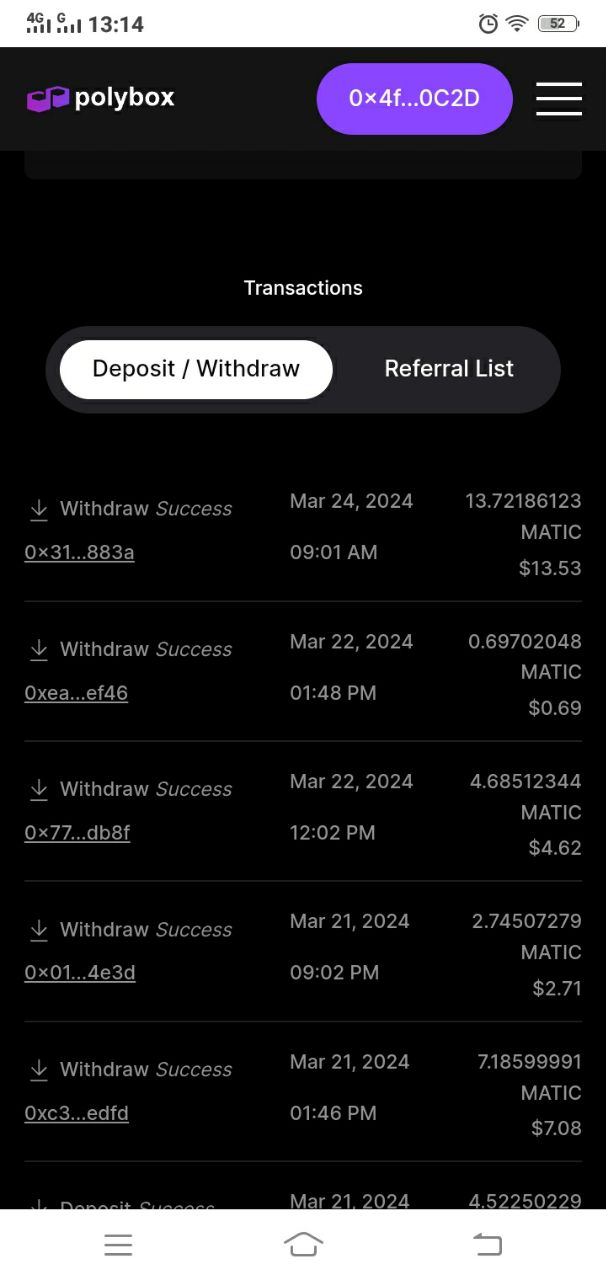This screenshot has width=606, height=1280.
Task: Switch to the Referral List tab
Action: click(449, 369)
